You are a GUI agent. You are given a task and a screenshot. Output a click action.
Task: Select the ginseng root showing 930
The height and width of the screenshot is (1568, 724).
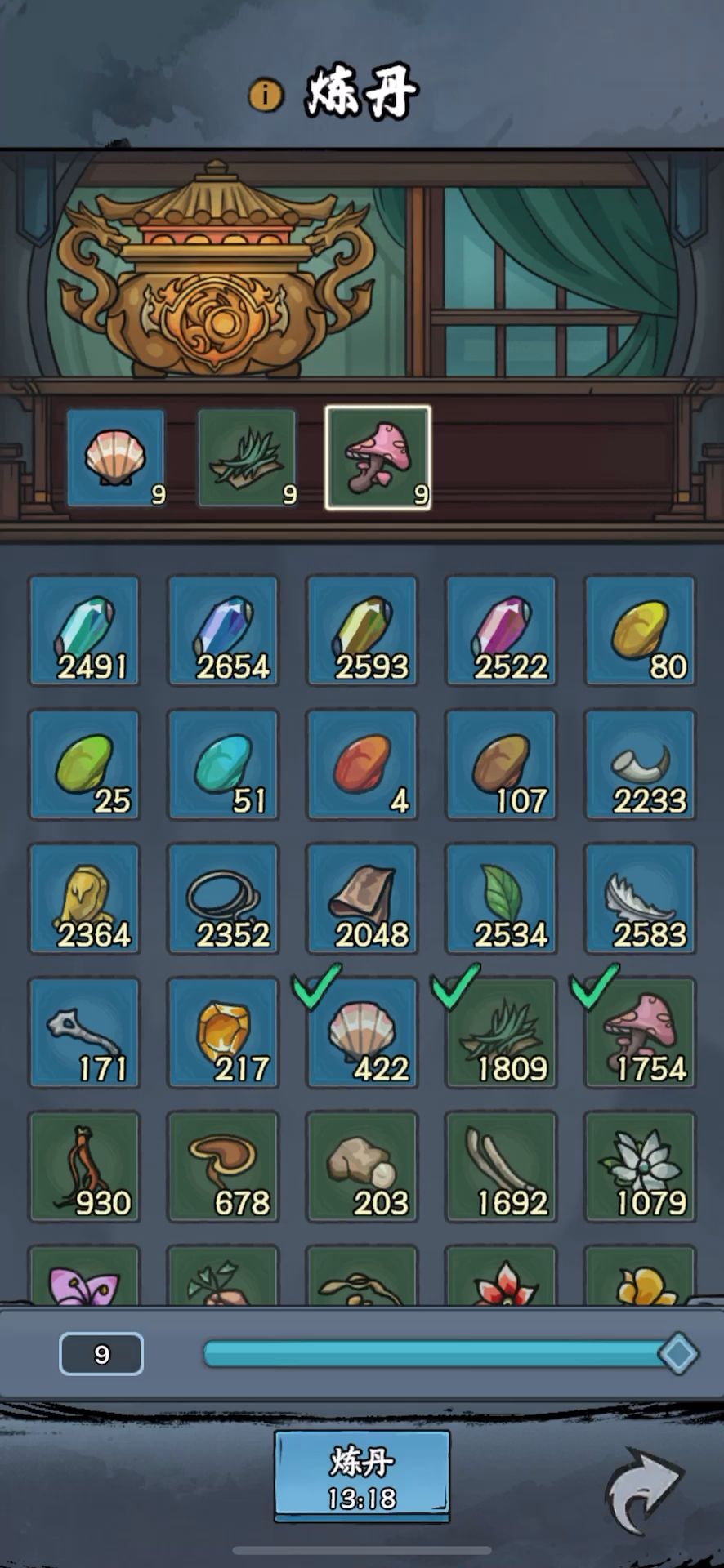84,1167
